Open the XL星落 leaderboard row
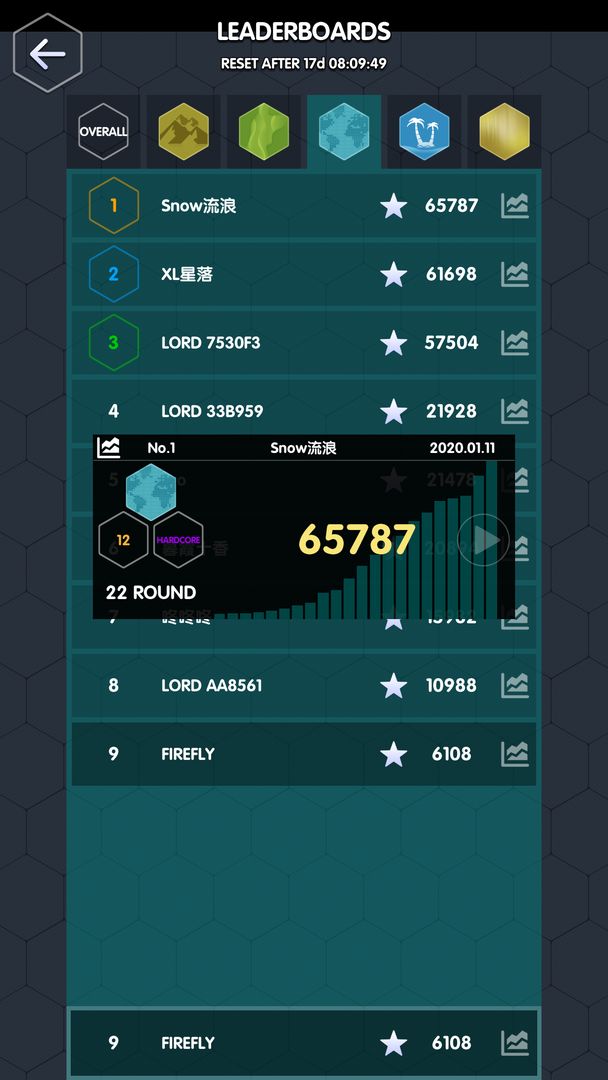The height and width of the screenshot is (1080, 608). pyautogui.click(x=250, y=274)
